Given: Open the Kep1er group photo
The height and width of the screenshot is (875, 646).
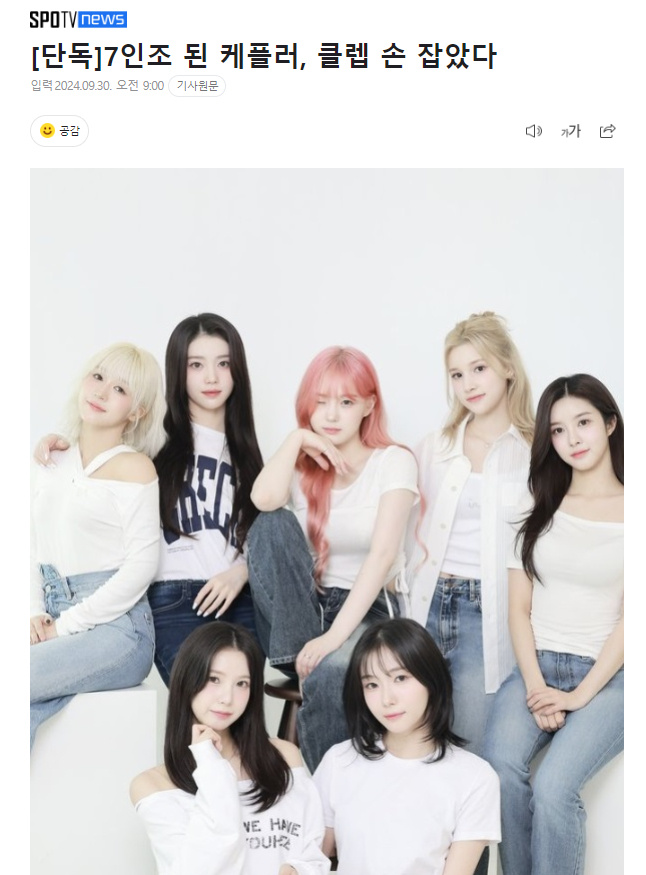Looking at the screenshot, I should (x=327, y=520).
